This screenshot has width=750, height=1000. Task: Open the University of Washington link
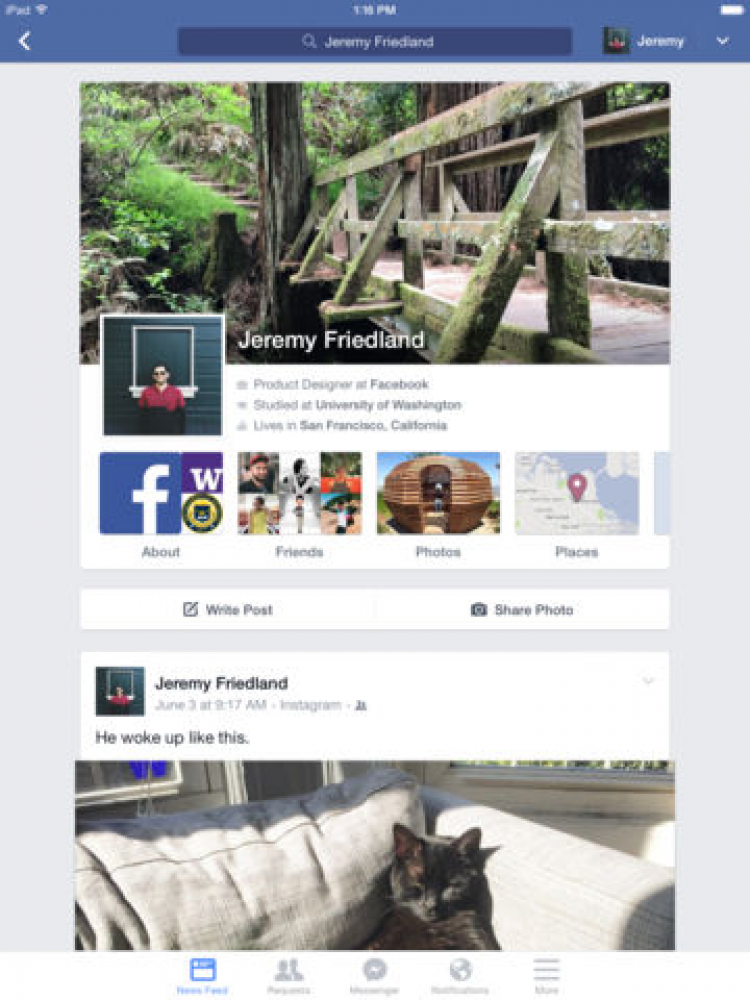coord(388,405)
